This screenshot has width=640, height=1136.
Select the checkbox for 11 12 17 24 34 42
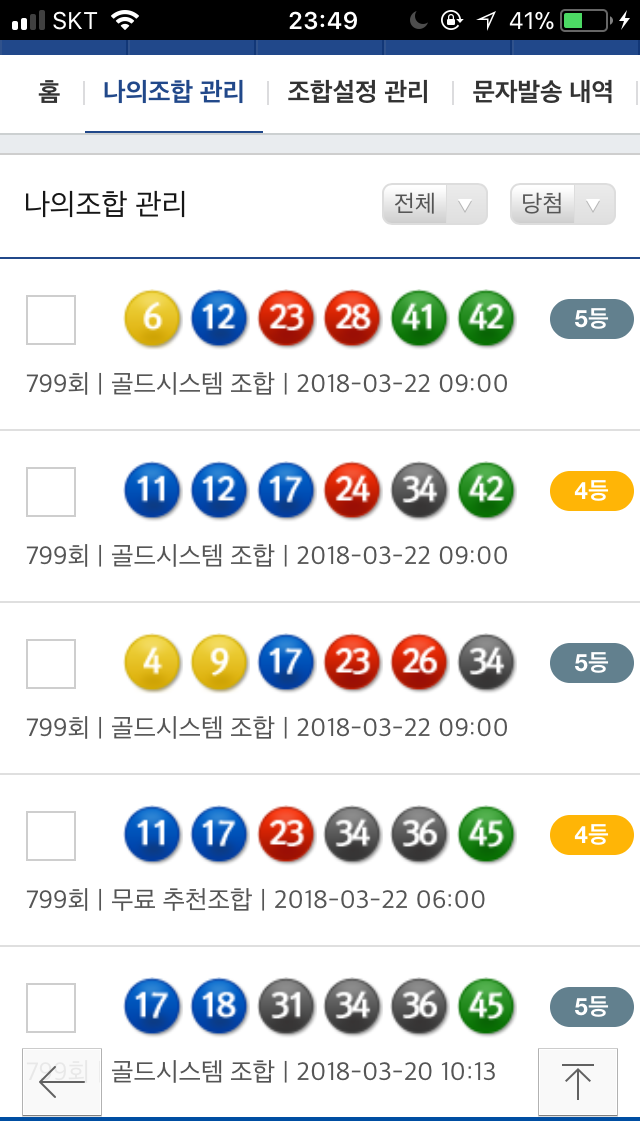[51, 492]
